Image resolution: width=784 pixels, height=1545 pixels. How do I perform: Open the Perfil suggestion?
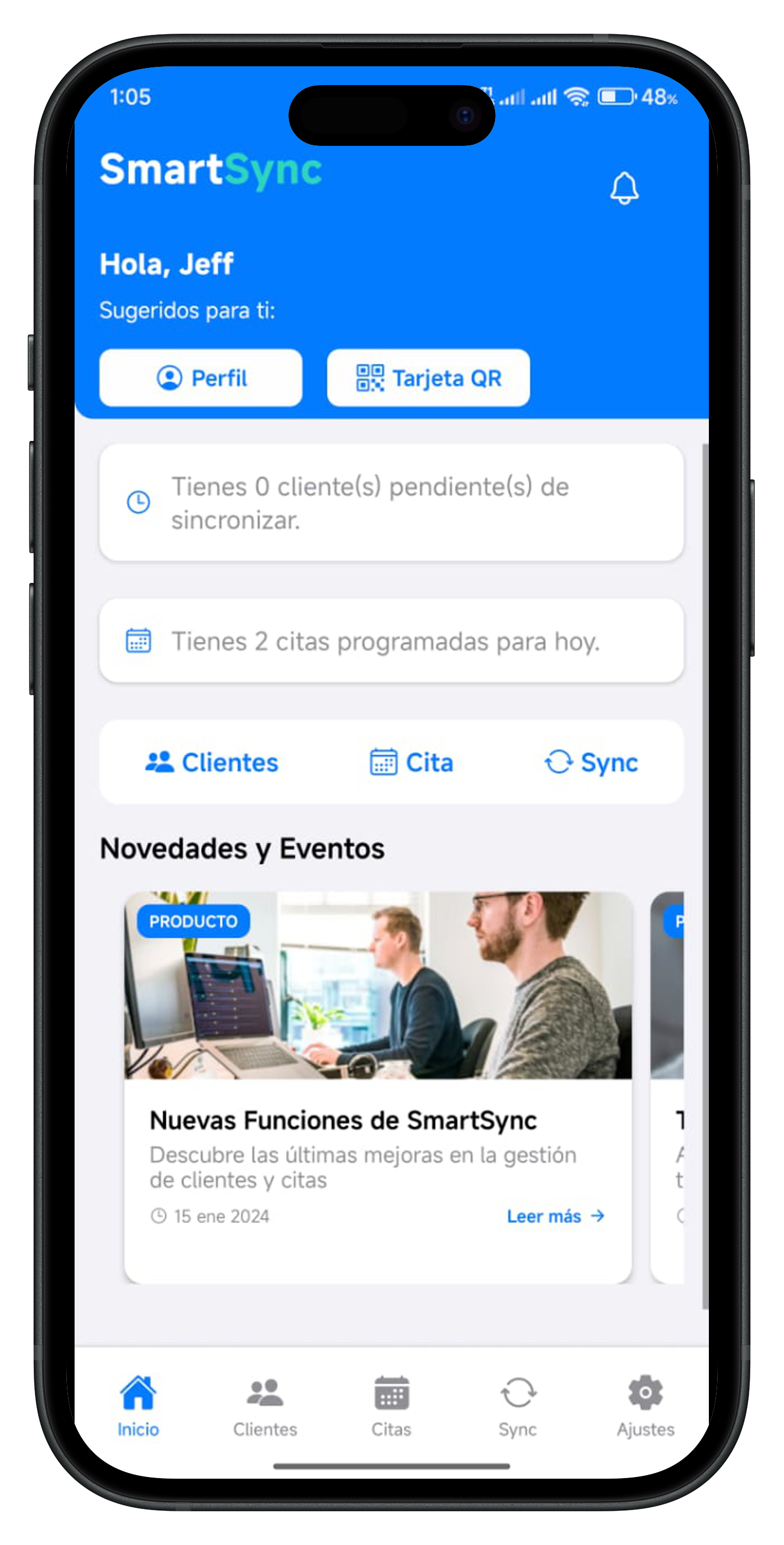(x=201, y=378)
